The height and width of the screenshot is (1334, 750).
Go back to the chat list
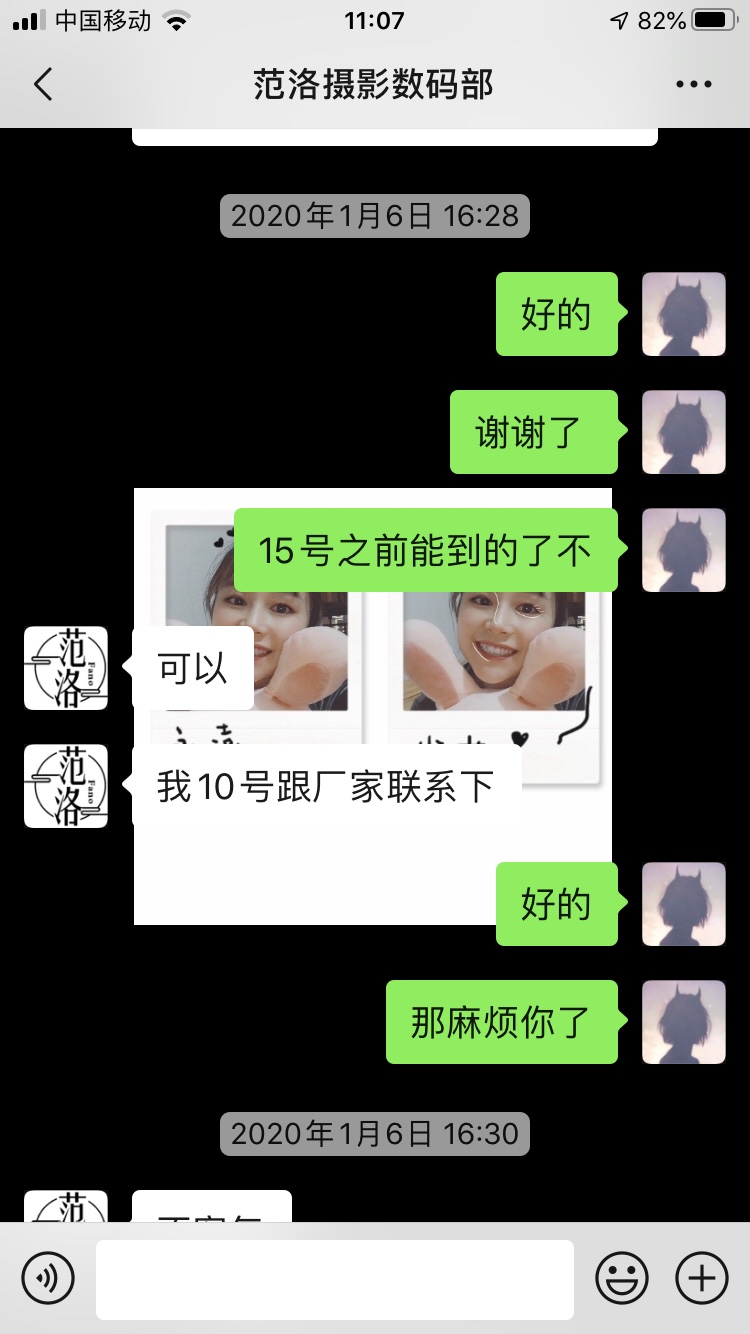pyautogui.click(x=43, y=85)
